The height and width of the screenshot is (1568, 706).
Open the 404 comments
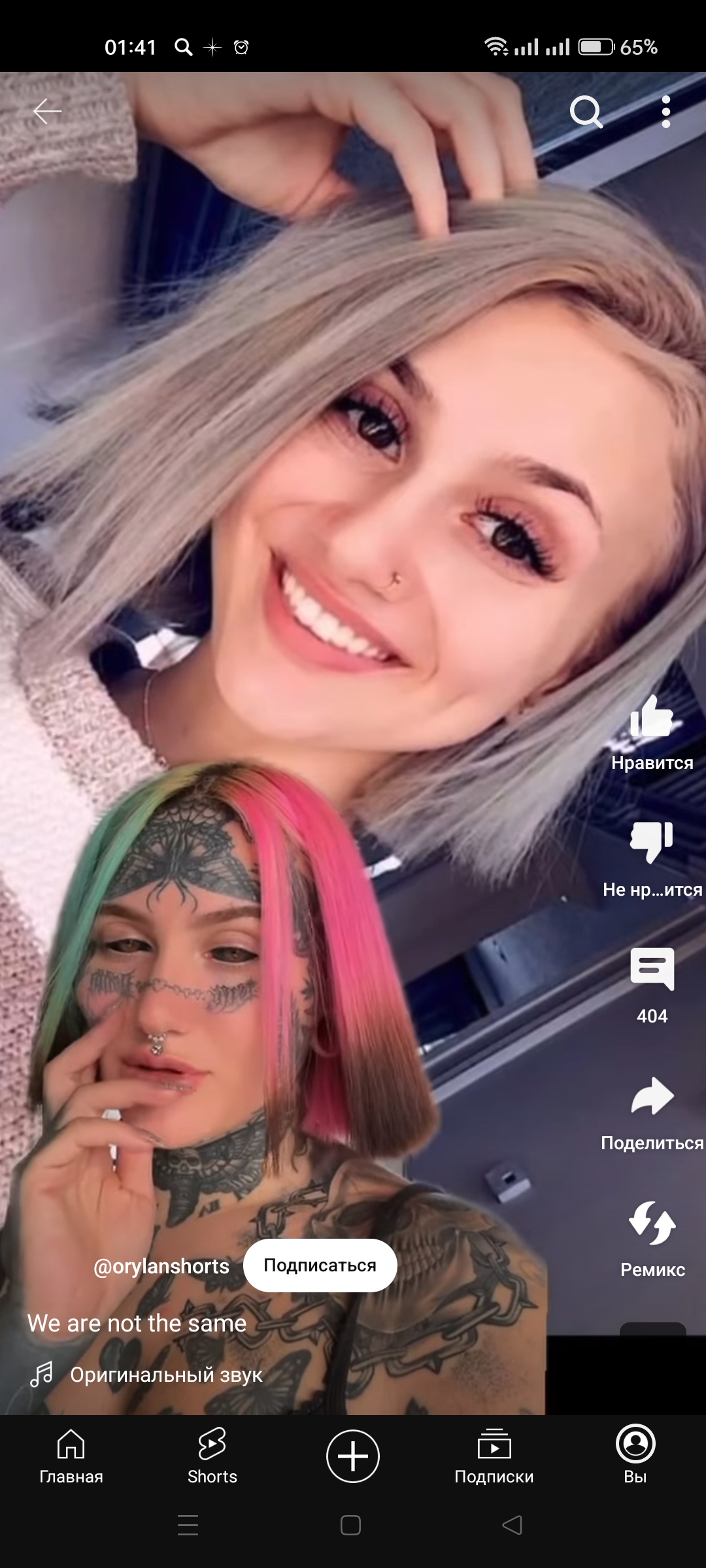(652, 970)
